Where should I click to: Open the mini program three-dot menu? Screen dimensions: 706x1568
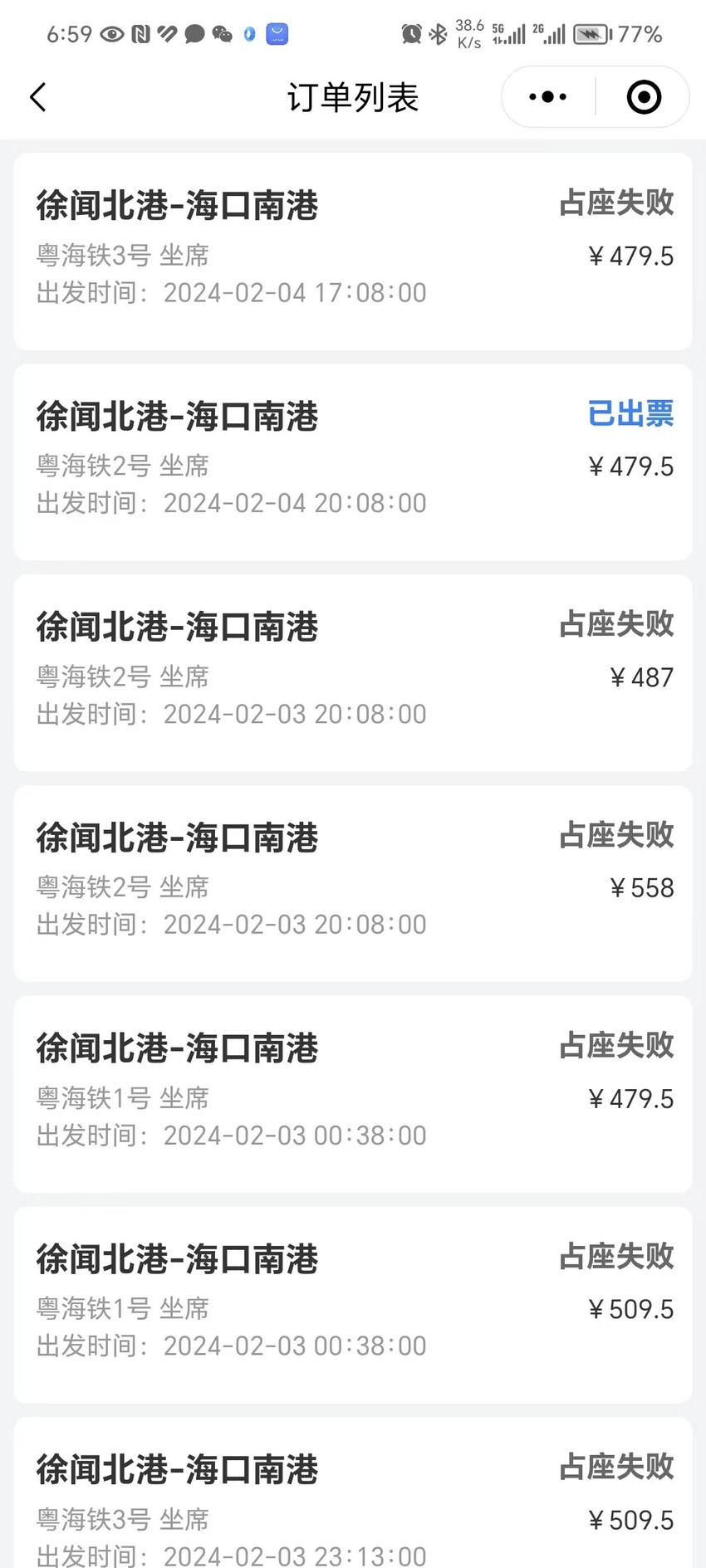coord(548,97)
